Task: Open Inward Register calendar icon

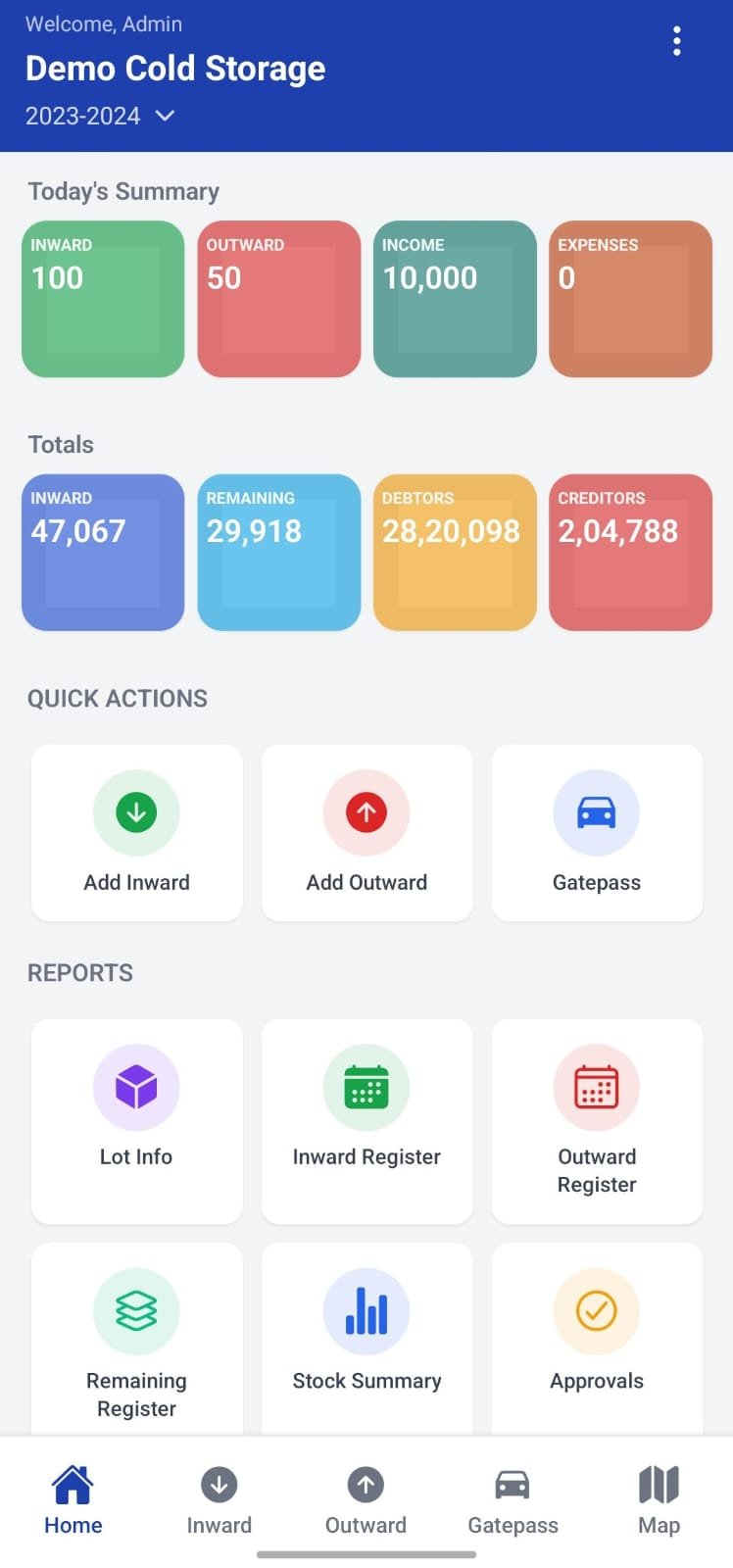Action: (x=366, y=1086)
